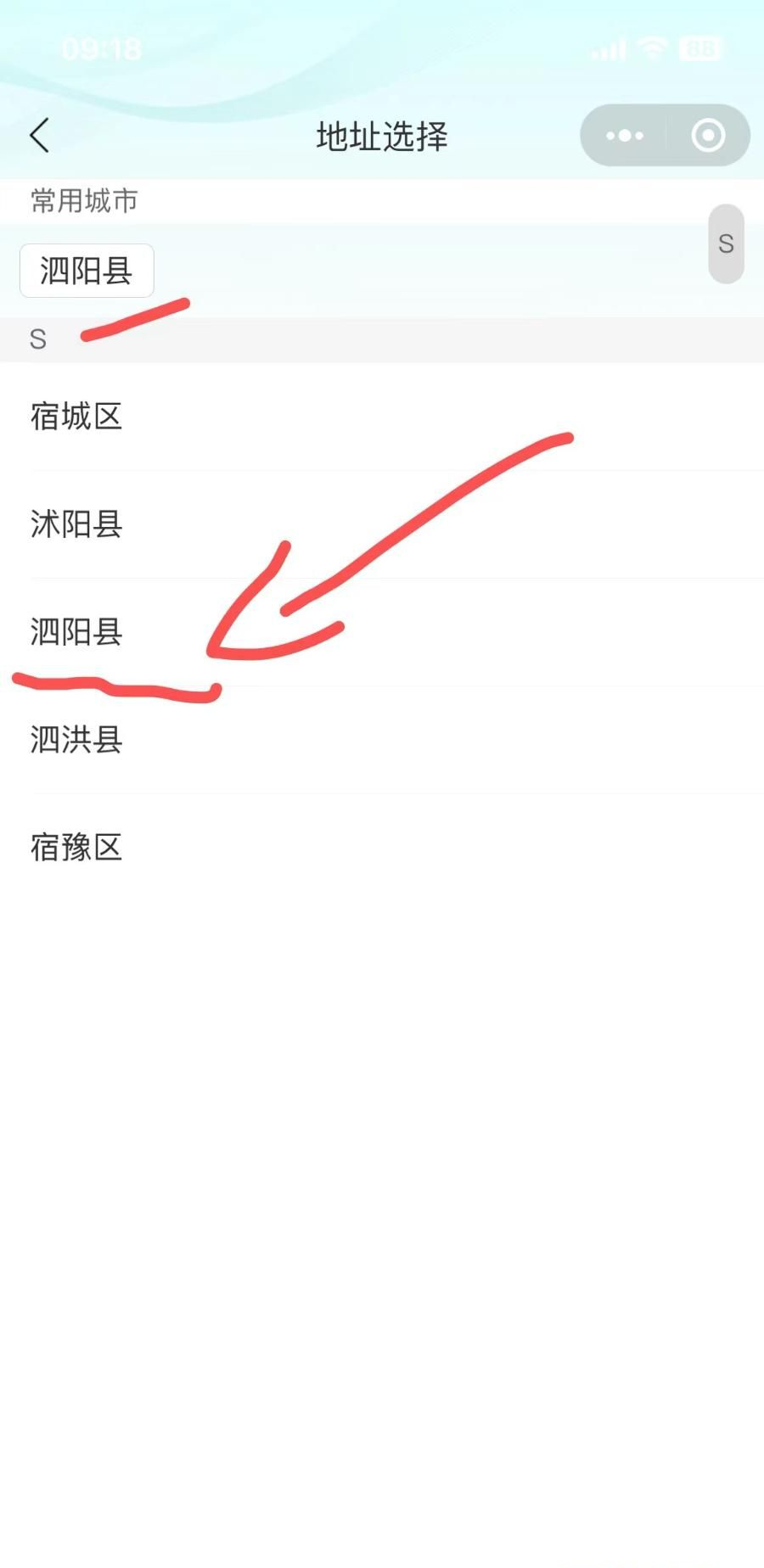
Task: Go back using the top-left arrow
Action: click(x=39, y=135)
